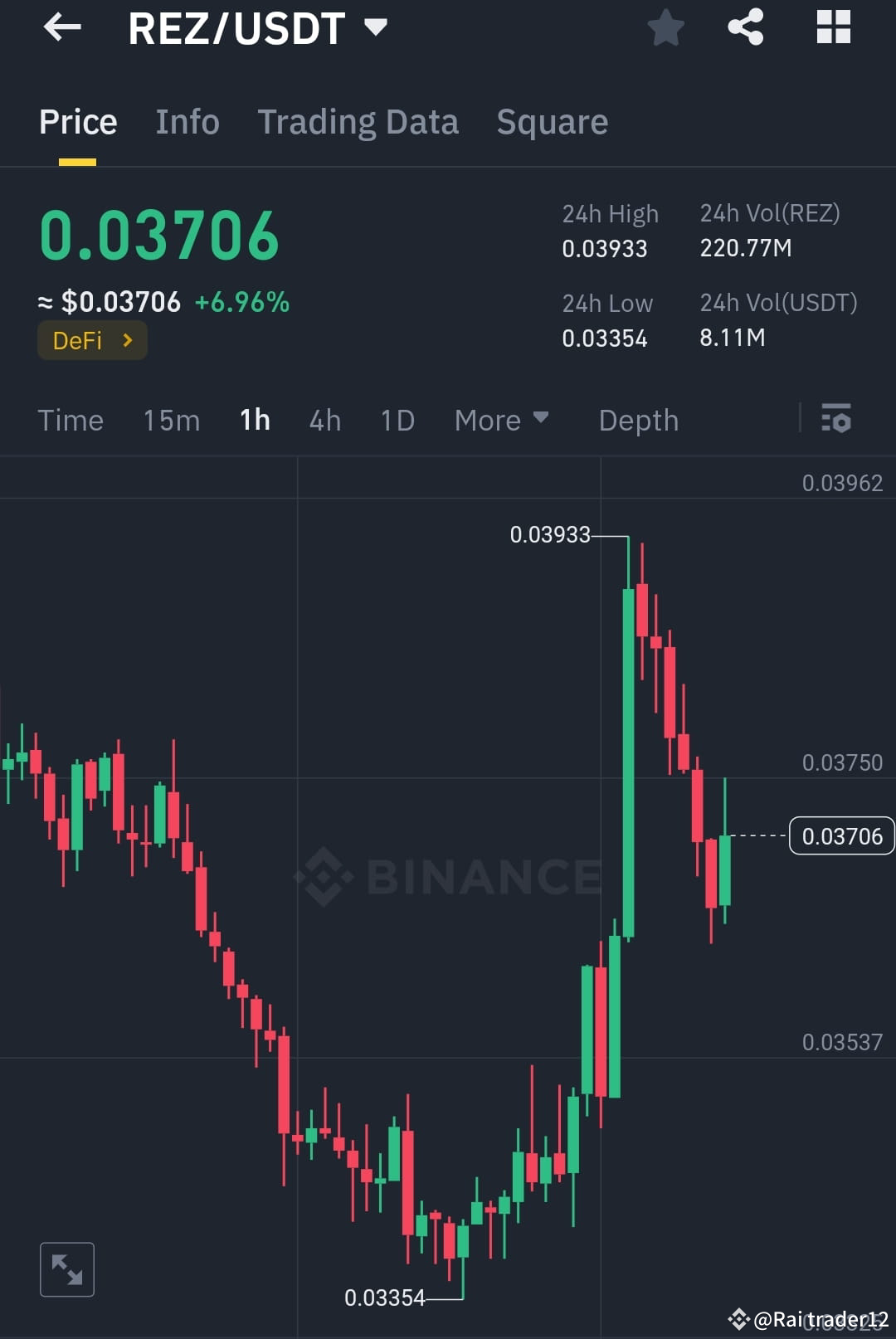Open the grid layout icon top right
The image size is (896, 1339).
[x=832, y=27]
